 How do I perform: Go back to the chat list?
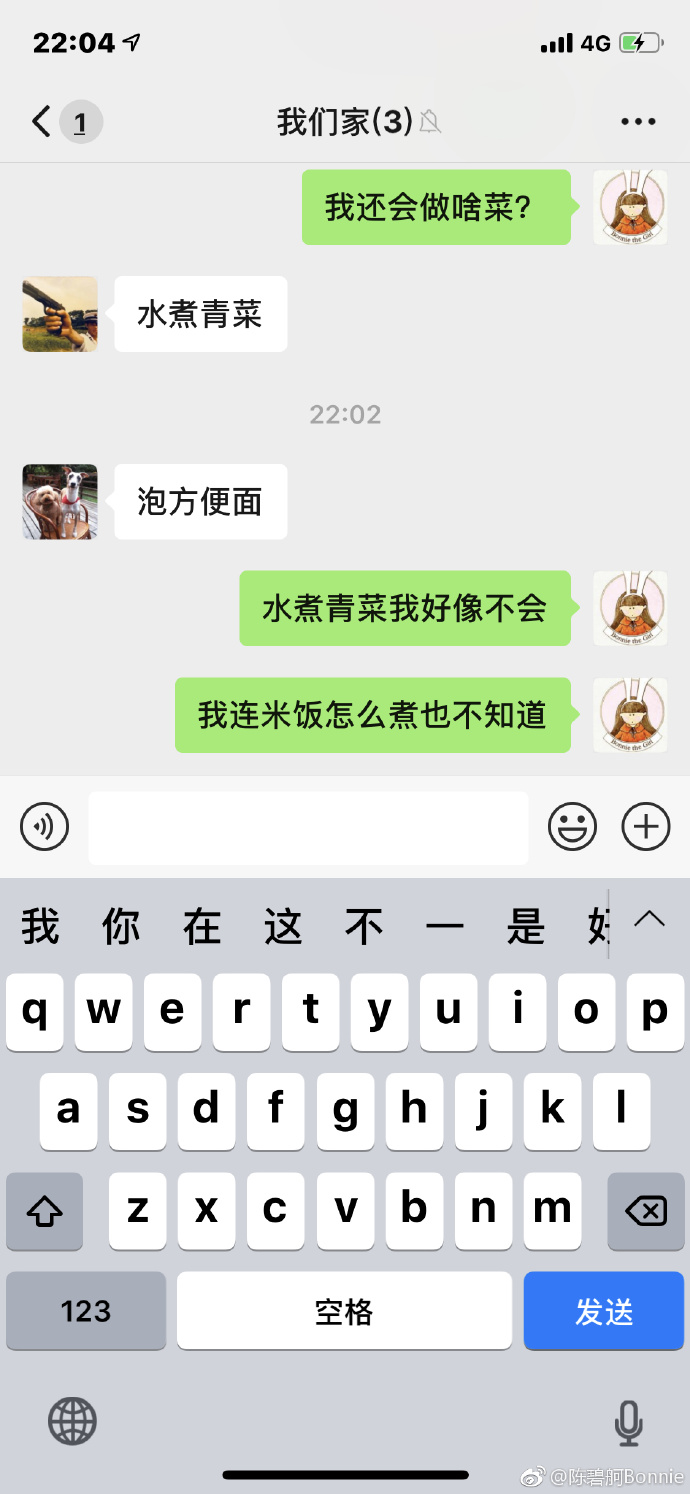pos(42,122)
